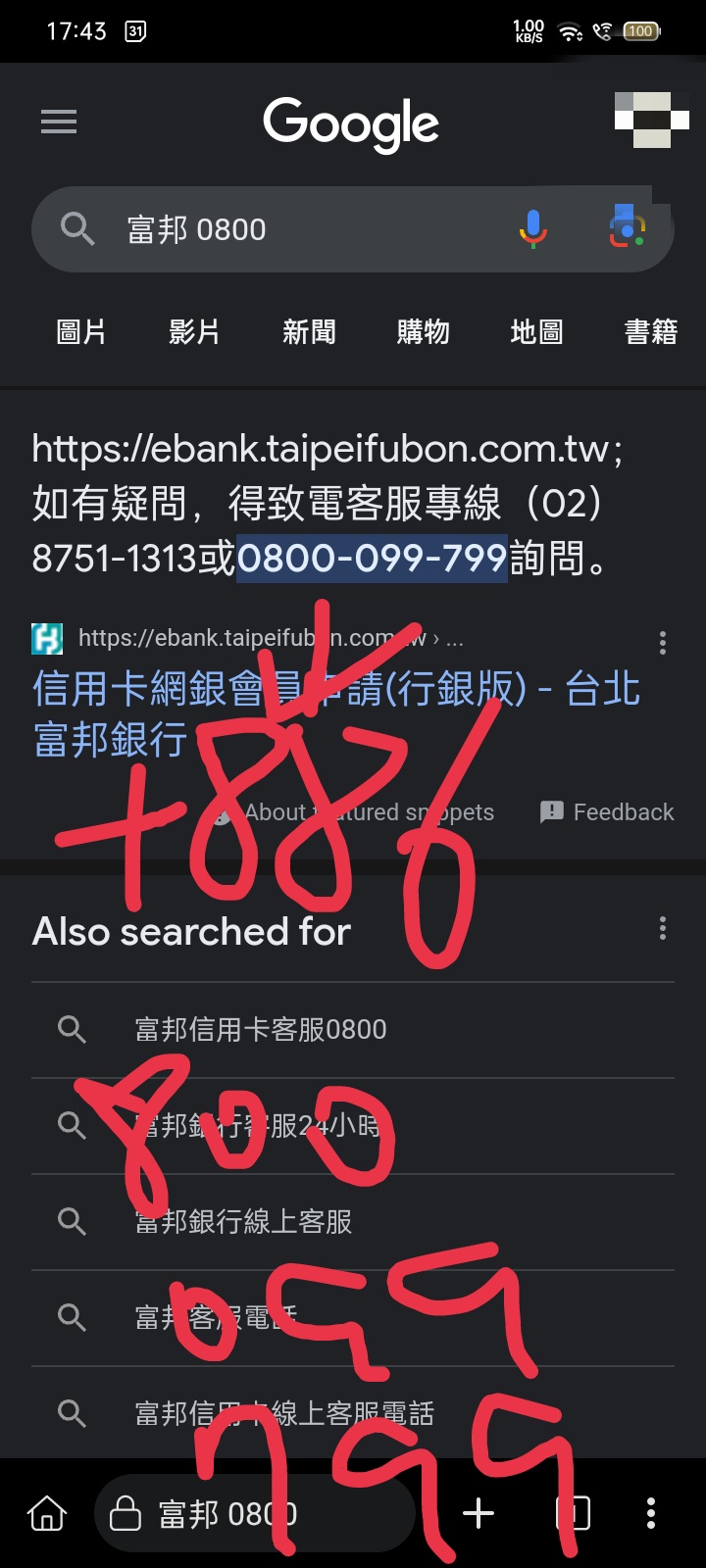
Task: Go to browser home page
Action: pos(46,1513)
